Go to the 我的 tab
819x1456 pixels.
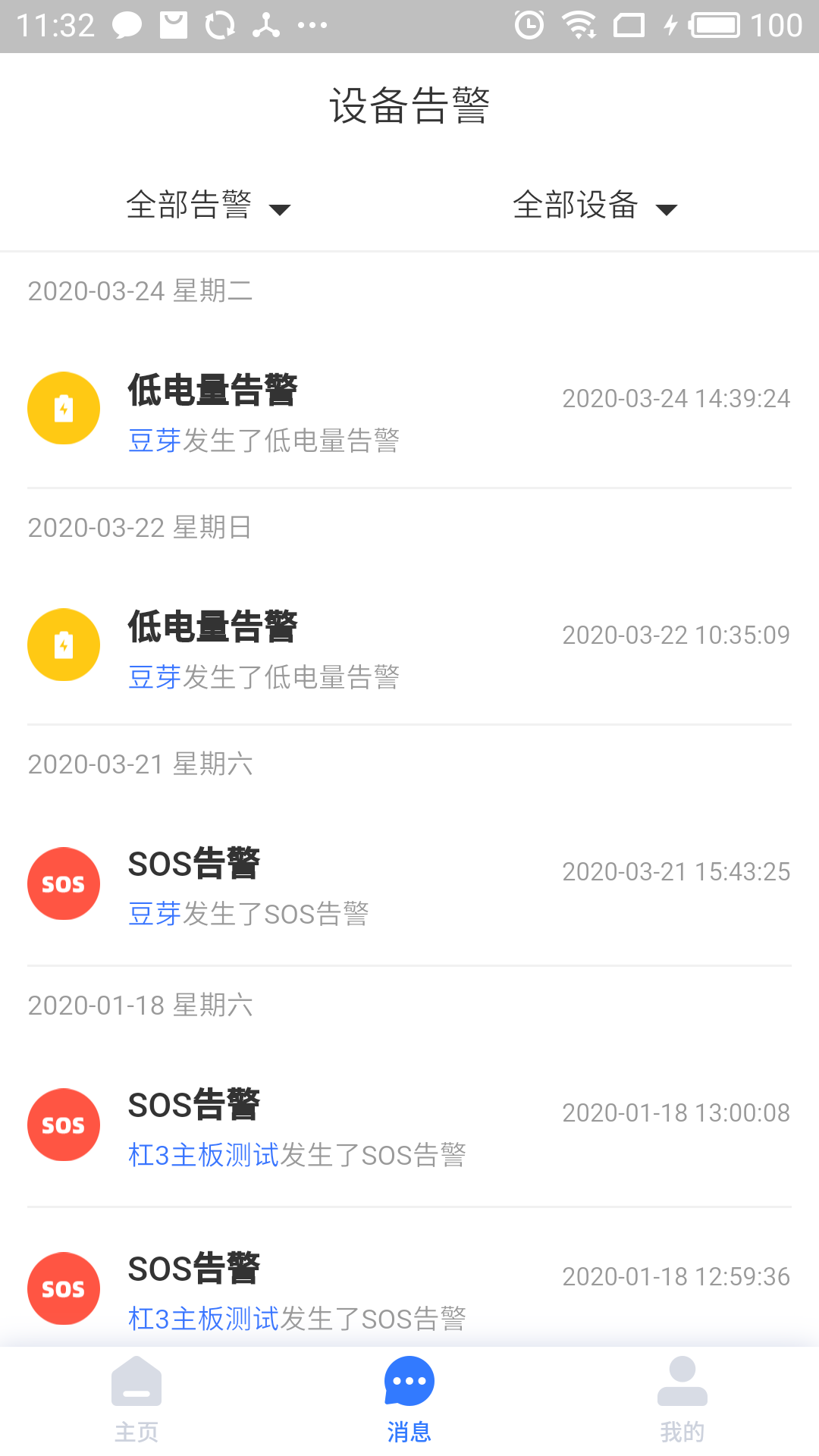tap(682, 1400)
